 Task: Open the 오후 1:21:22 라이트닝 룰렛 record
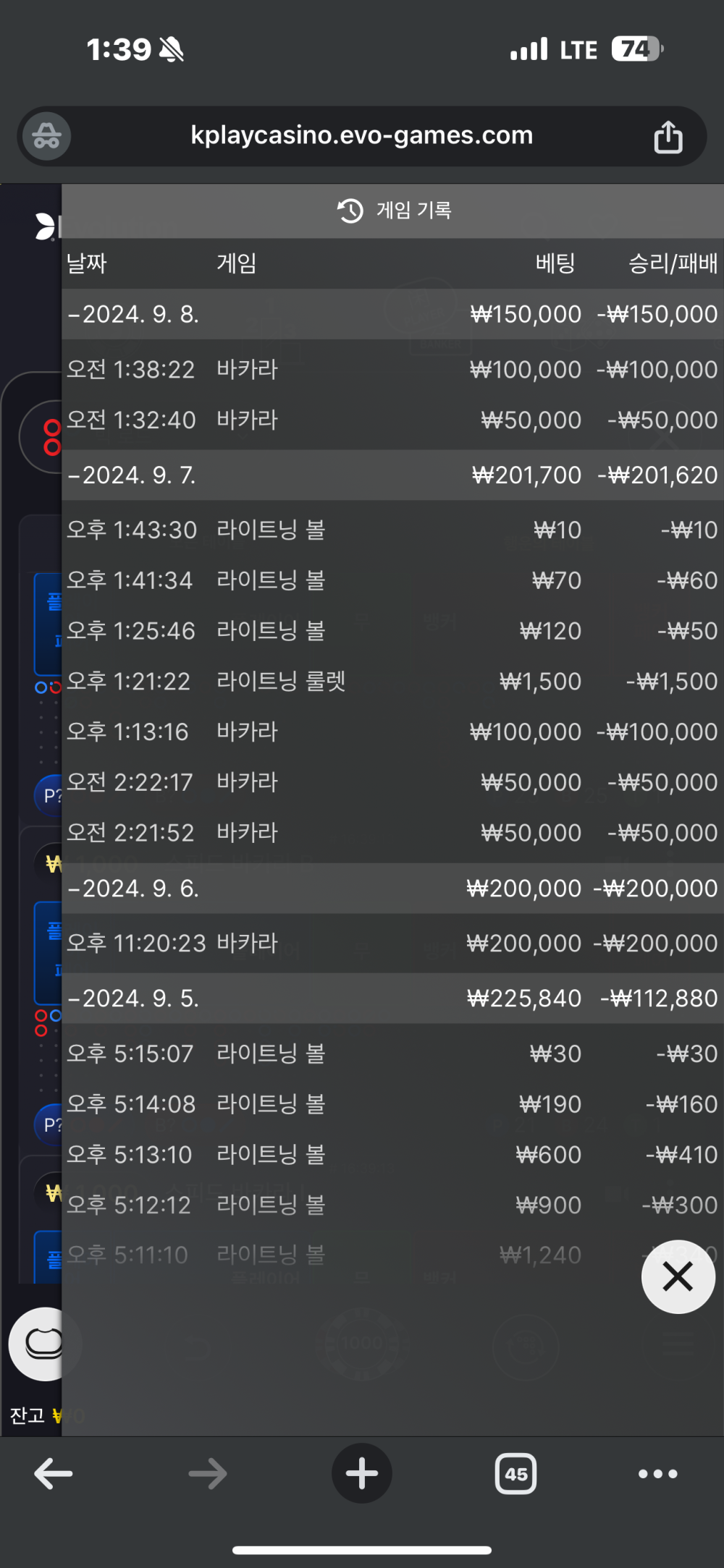[x=391, y=682]
